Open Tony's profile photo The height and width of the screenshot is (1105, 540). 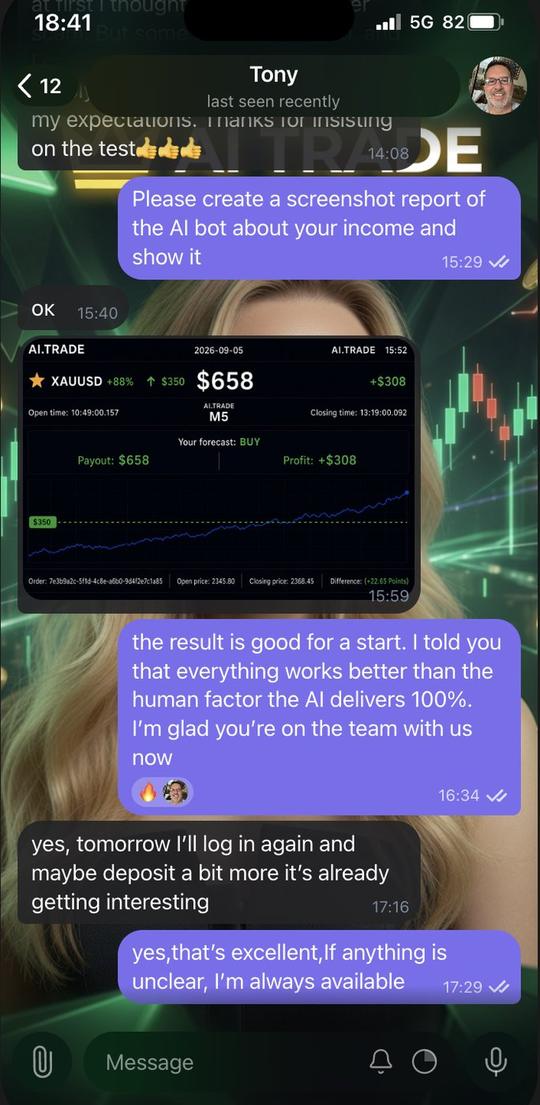pos(498,86)
